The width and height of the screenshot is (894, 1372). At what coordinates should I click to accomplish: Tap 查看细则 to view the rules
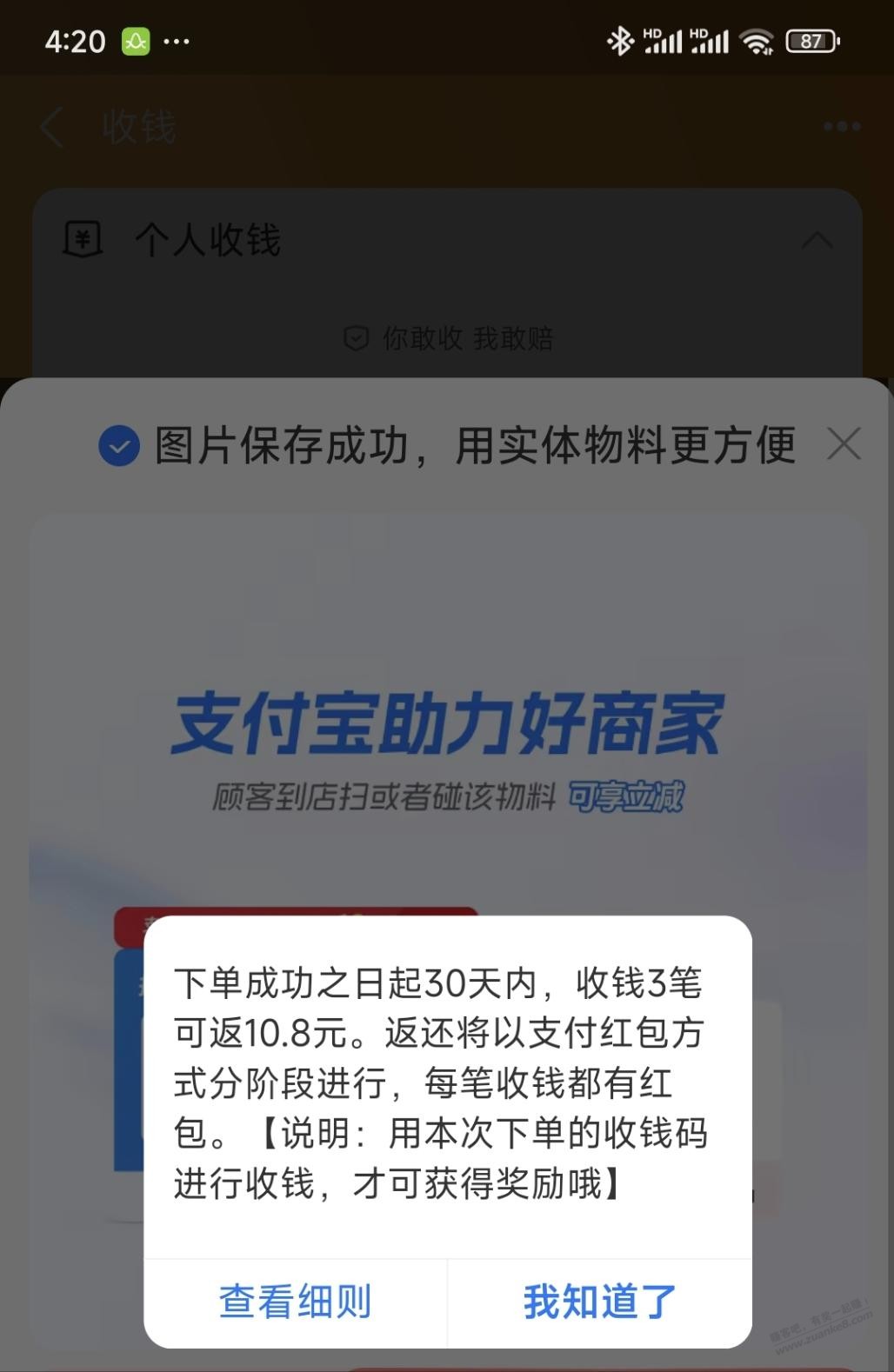(295, 1302)
